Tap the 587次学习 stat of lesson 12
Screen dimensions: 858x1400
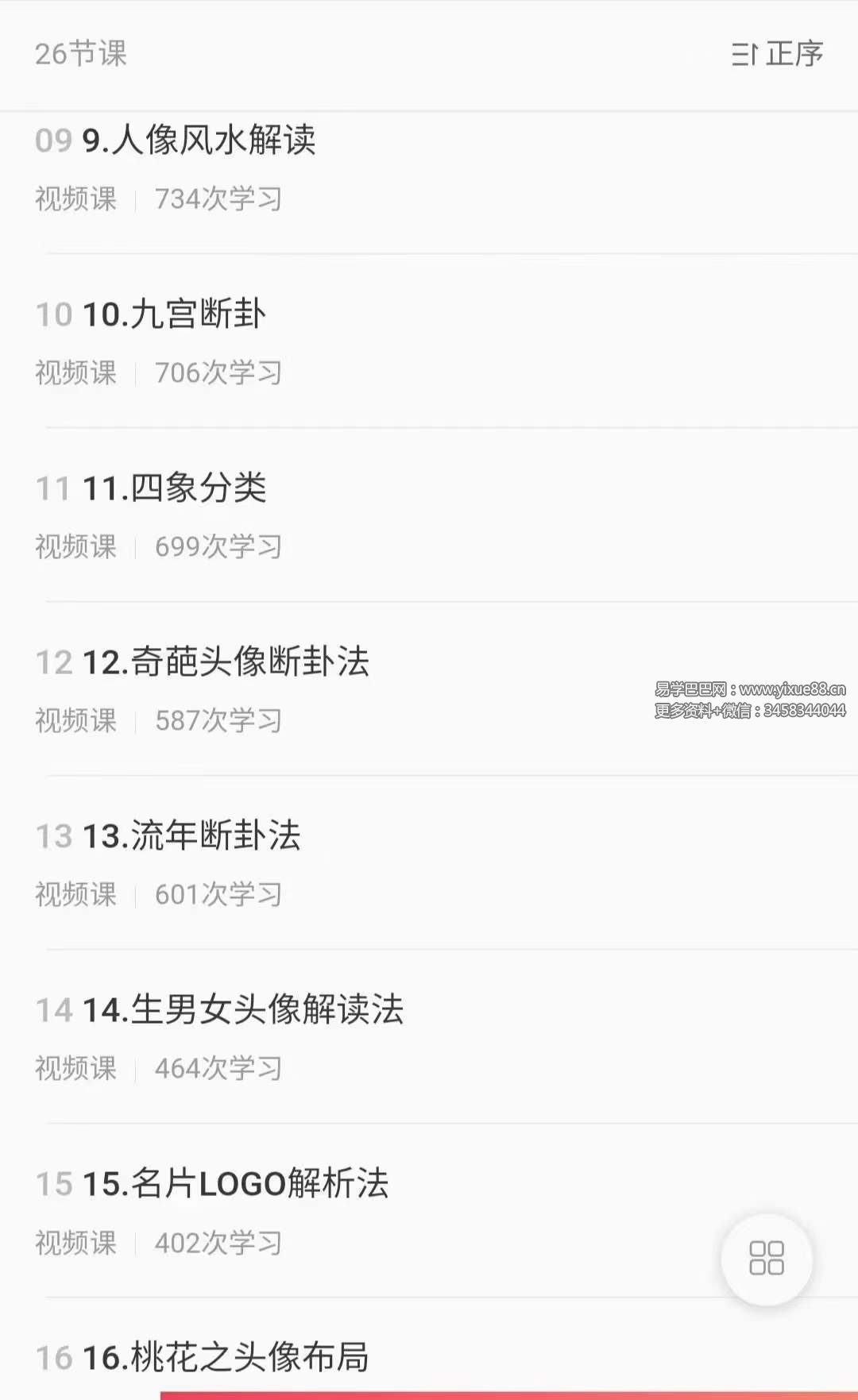coord(218,721)
